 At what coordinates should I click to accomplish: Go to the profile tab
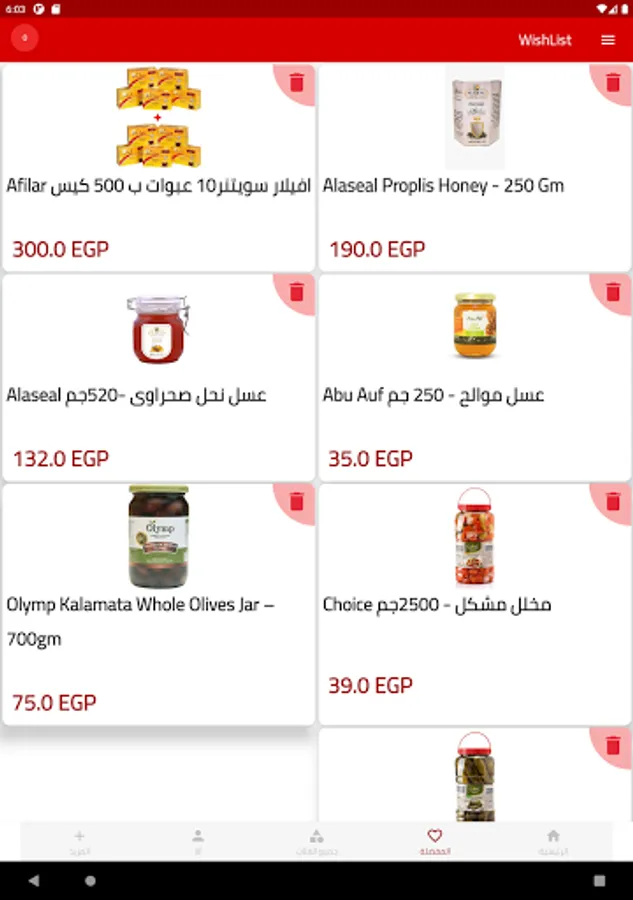click(198, 841)
